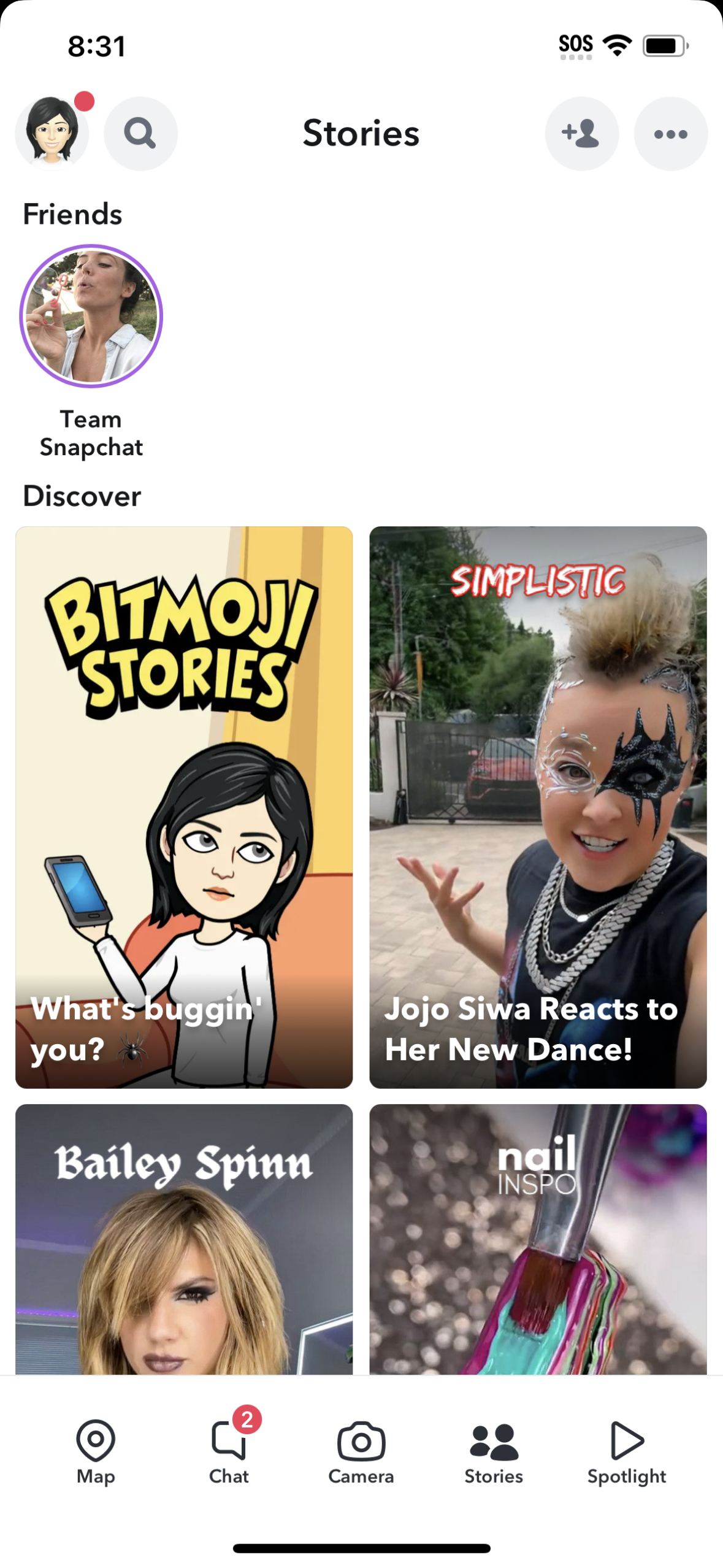Open the Bitmoji Stories card
The width and height of the screenshot is (723, 1568).
click(184, 806)
